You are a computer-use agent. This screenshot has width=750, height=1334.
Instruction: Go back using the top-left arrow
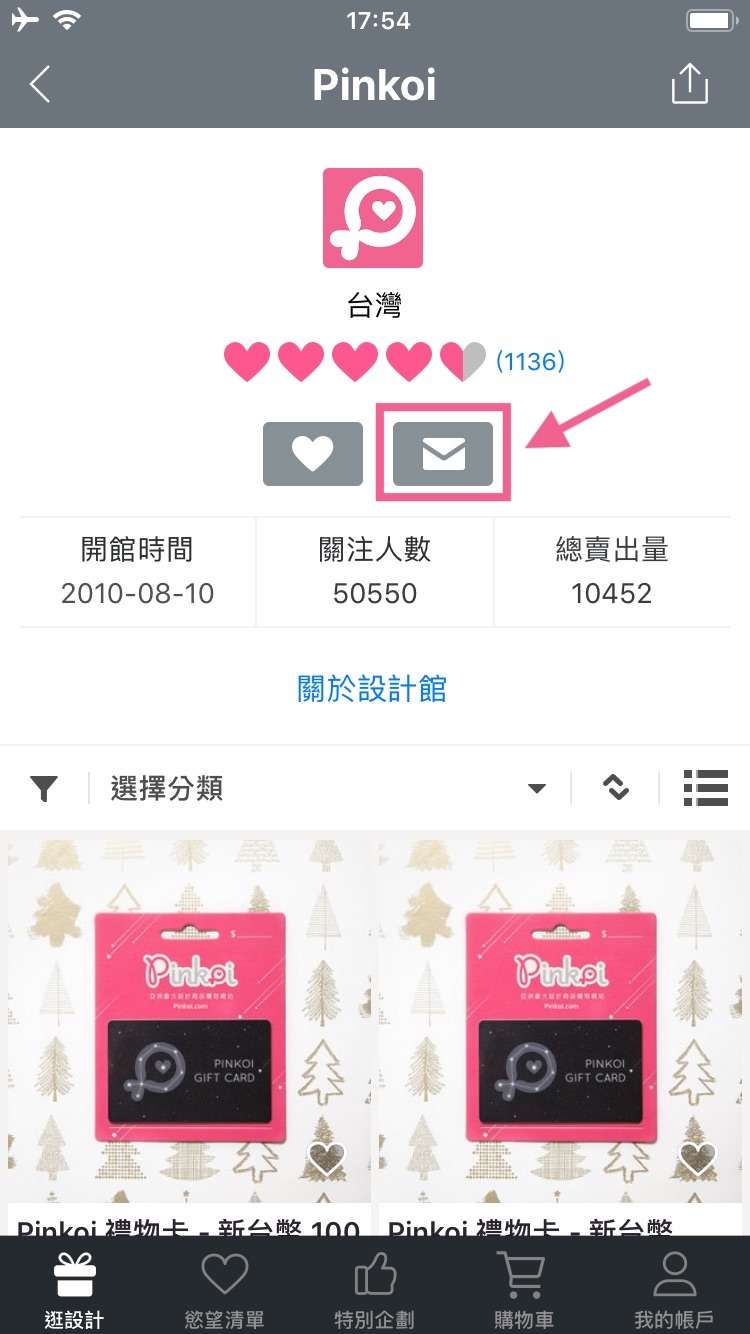click(40, 86)
